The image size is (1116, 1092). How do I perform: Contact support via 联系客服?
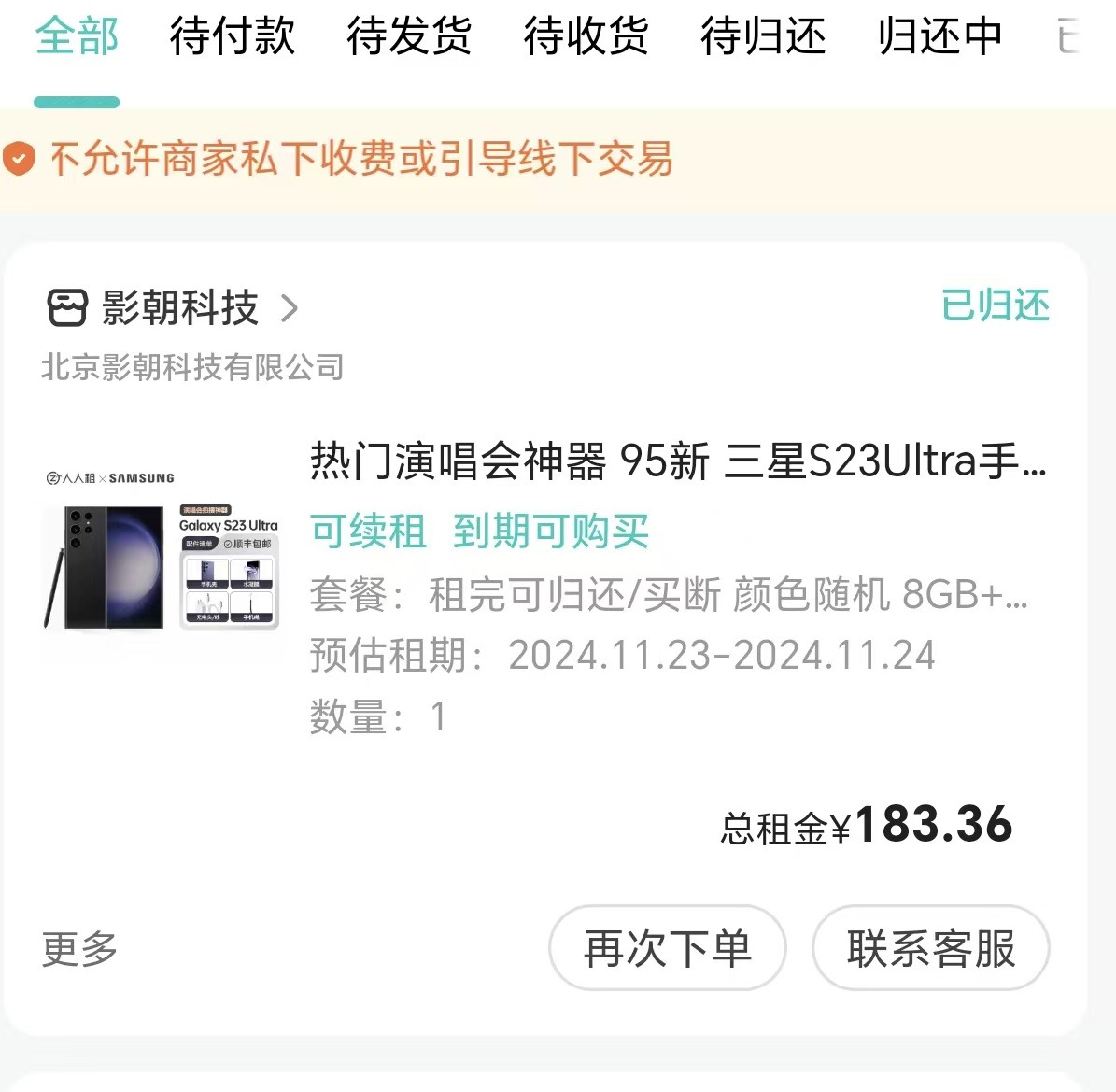(930, 948)
